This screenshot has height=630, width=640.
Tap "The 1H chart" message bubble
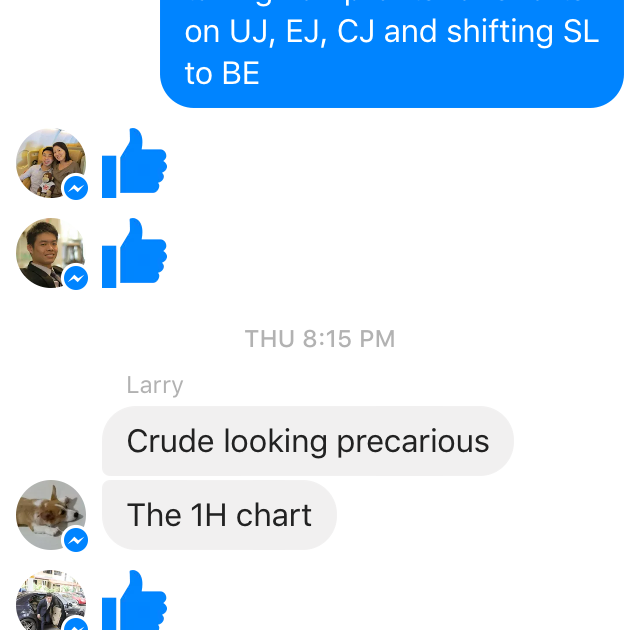219,515
